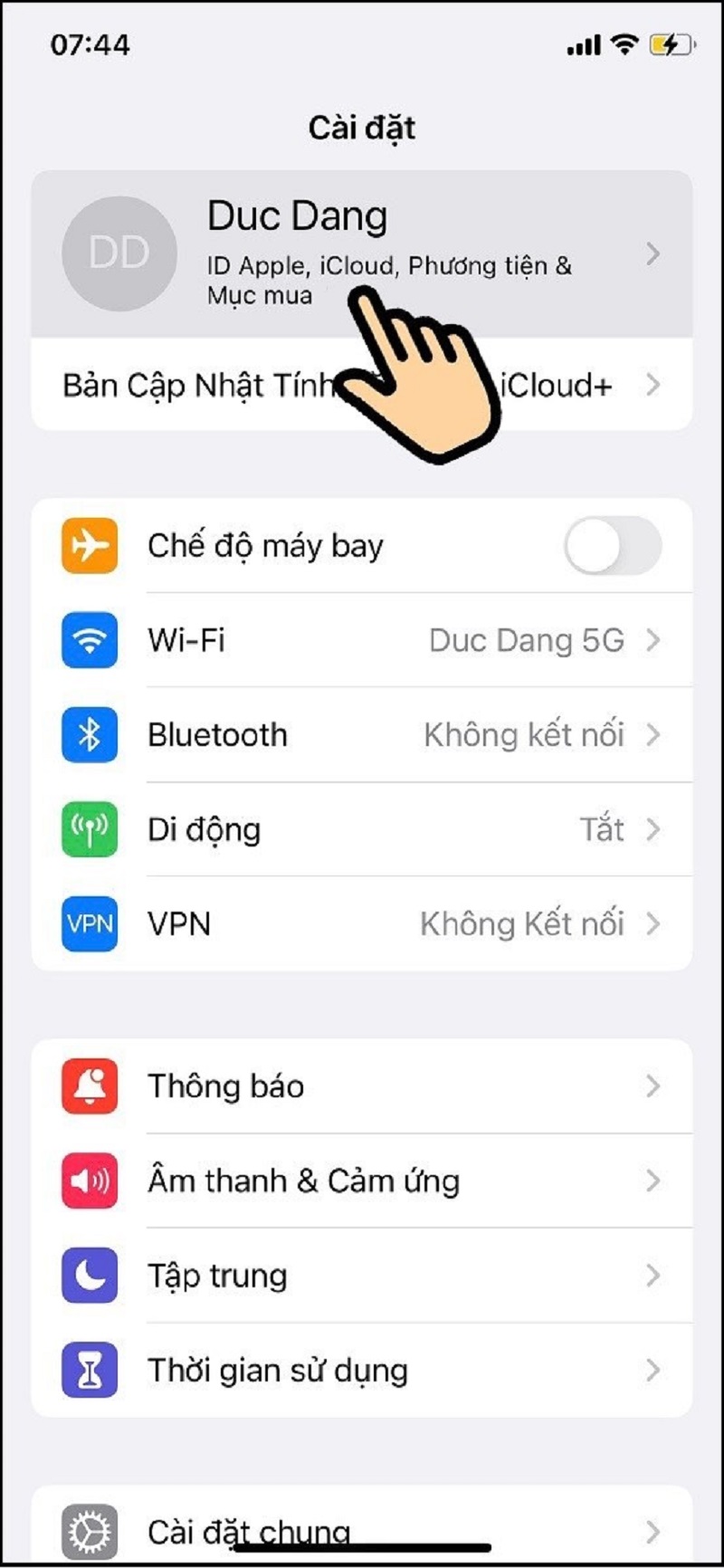
Task: Tap the Thời gian sử dụng hourglass icon
Action: [x=89, y=1370]
